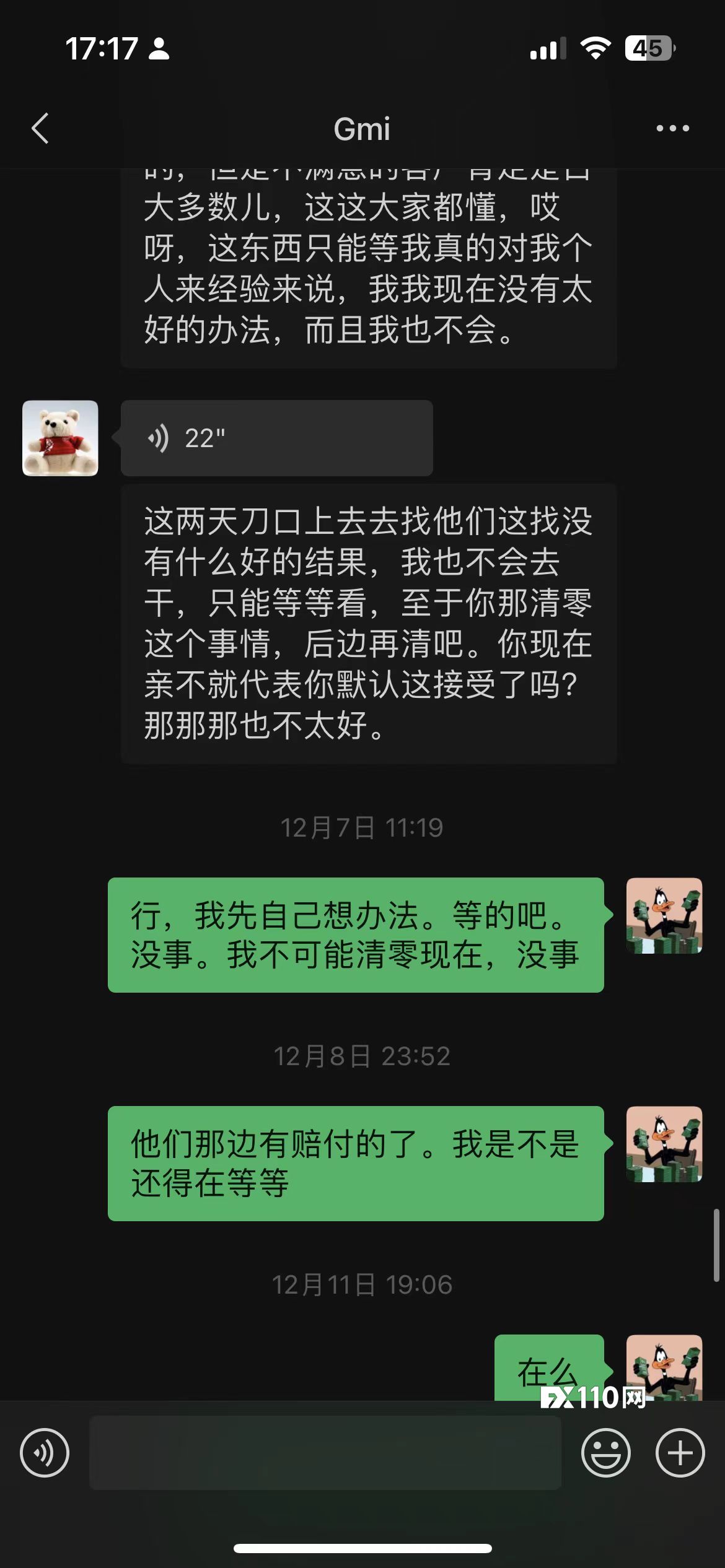This screenshot has height=1568, width=725.
Task: Open the chat options three-dot menu
Action: tap(672, 129)
